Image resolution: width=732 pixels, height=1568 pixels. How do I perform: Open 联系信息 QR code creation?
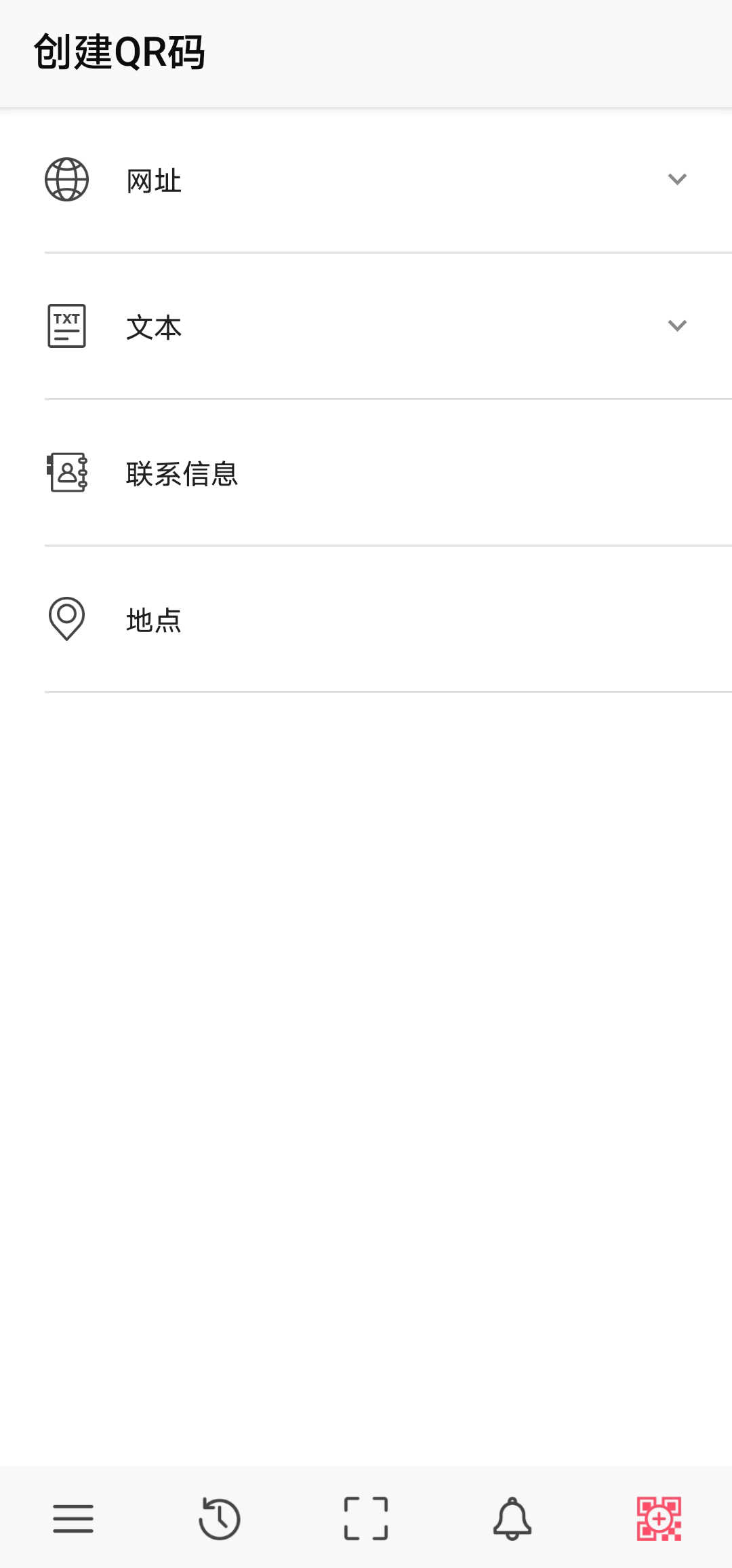point(366,473)
